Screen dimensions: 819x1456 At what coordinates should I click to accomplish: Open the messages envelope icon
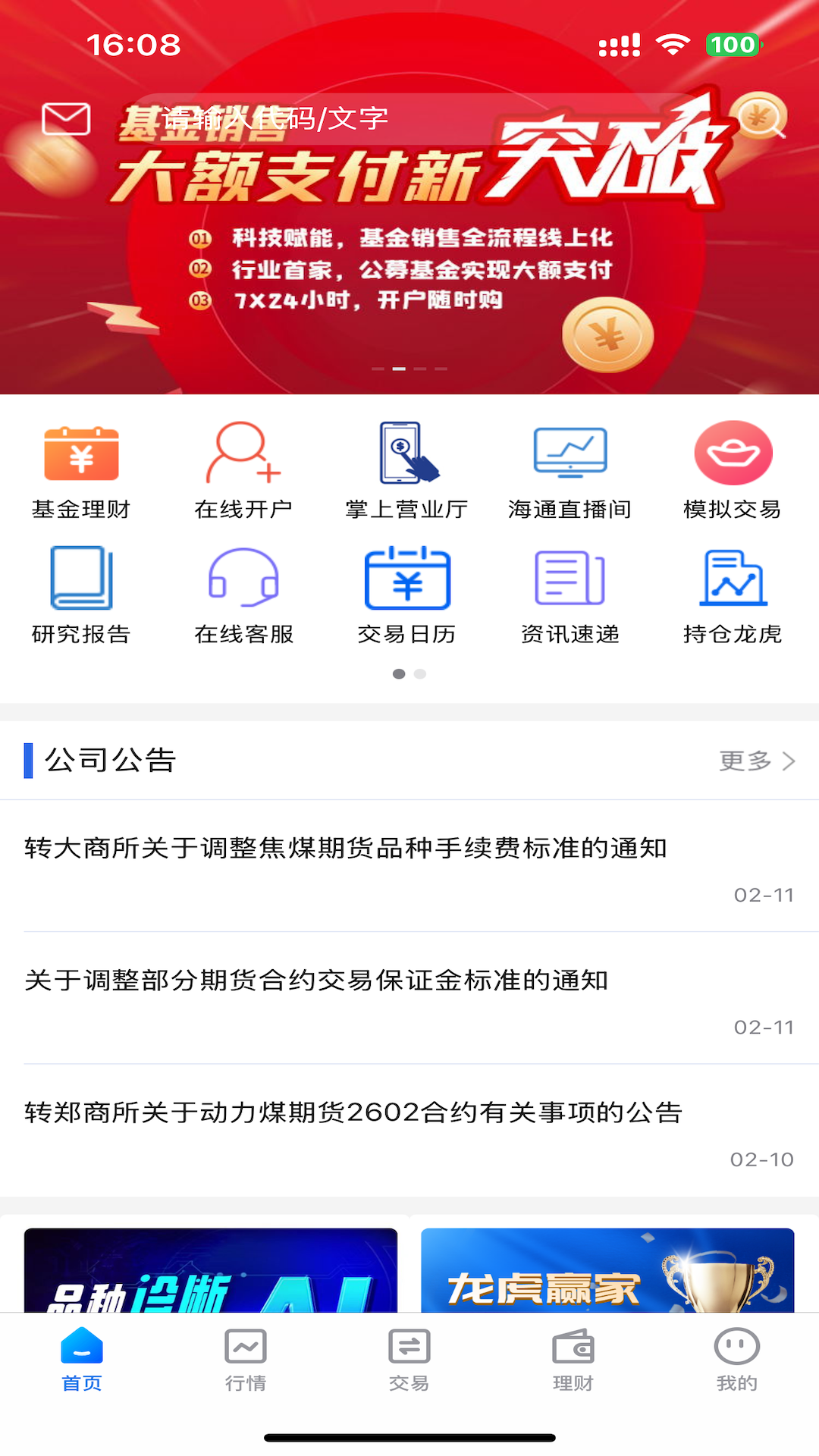66,119
